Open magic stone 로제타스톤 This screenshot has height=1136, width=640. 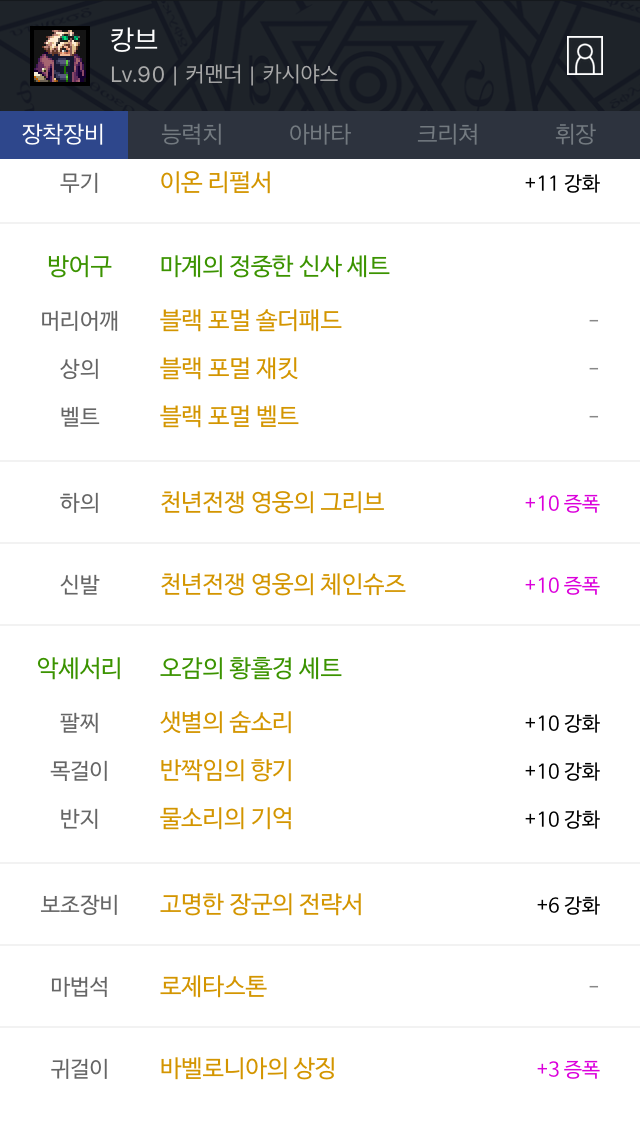(213, 987)
